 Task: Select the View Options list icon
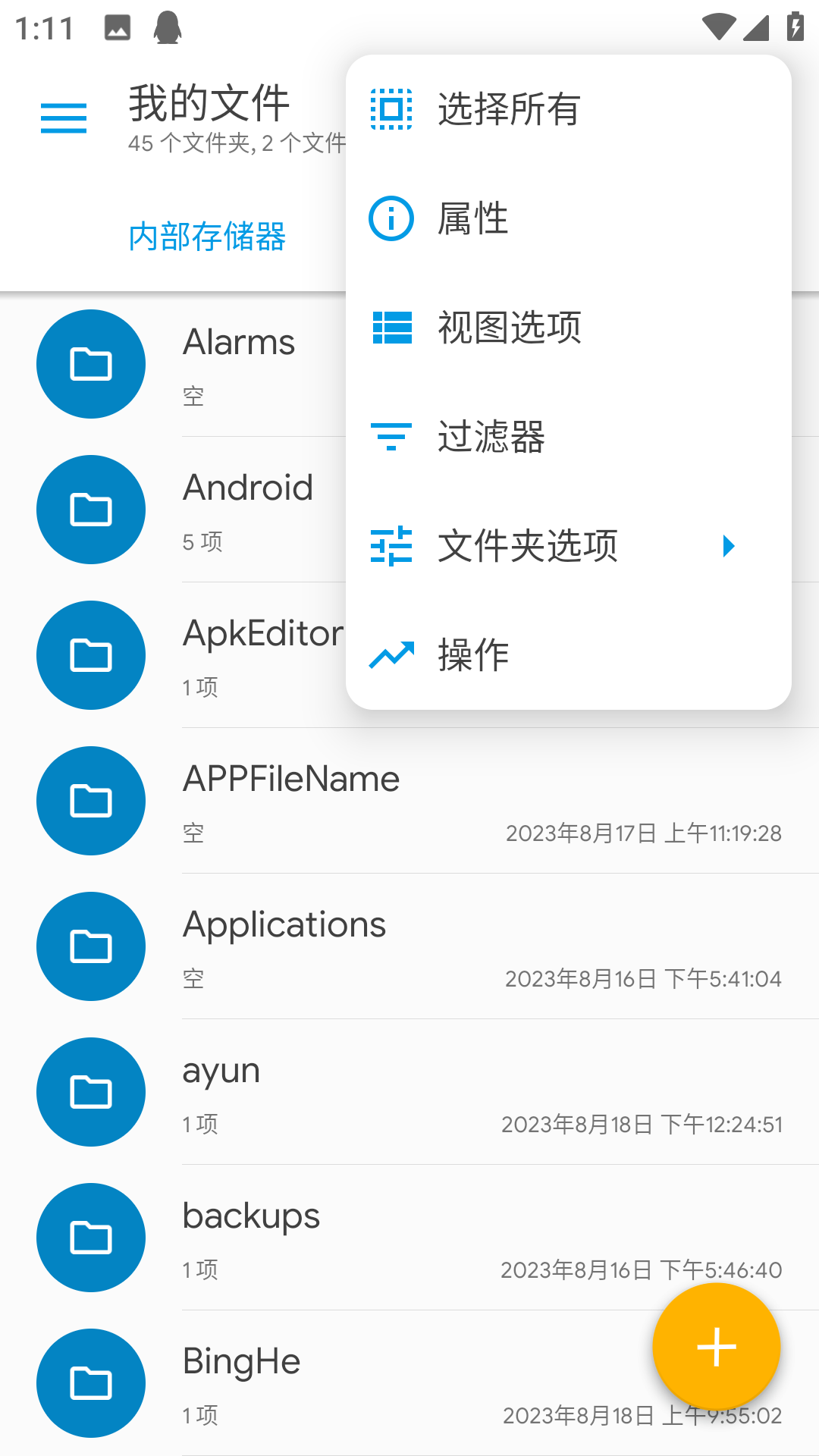point(391,328)
